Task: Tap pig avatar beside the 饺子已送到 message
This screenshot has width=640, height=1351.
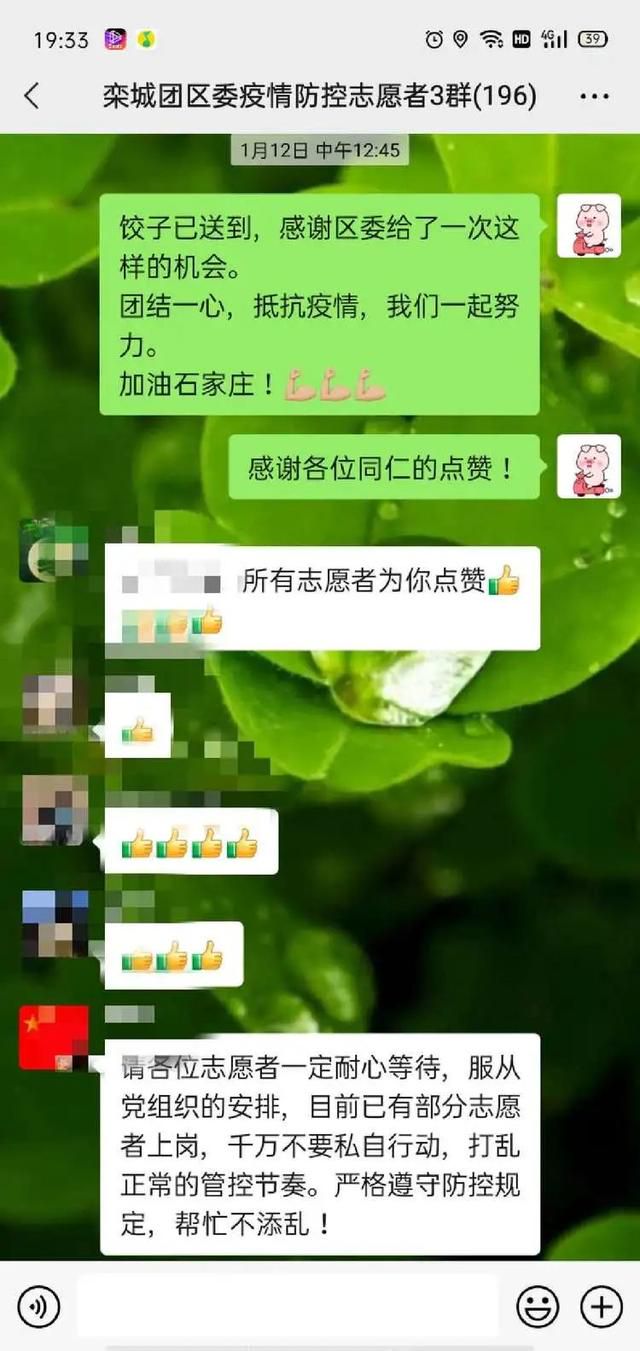Action: 588,226
